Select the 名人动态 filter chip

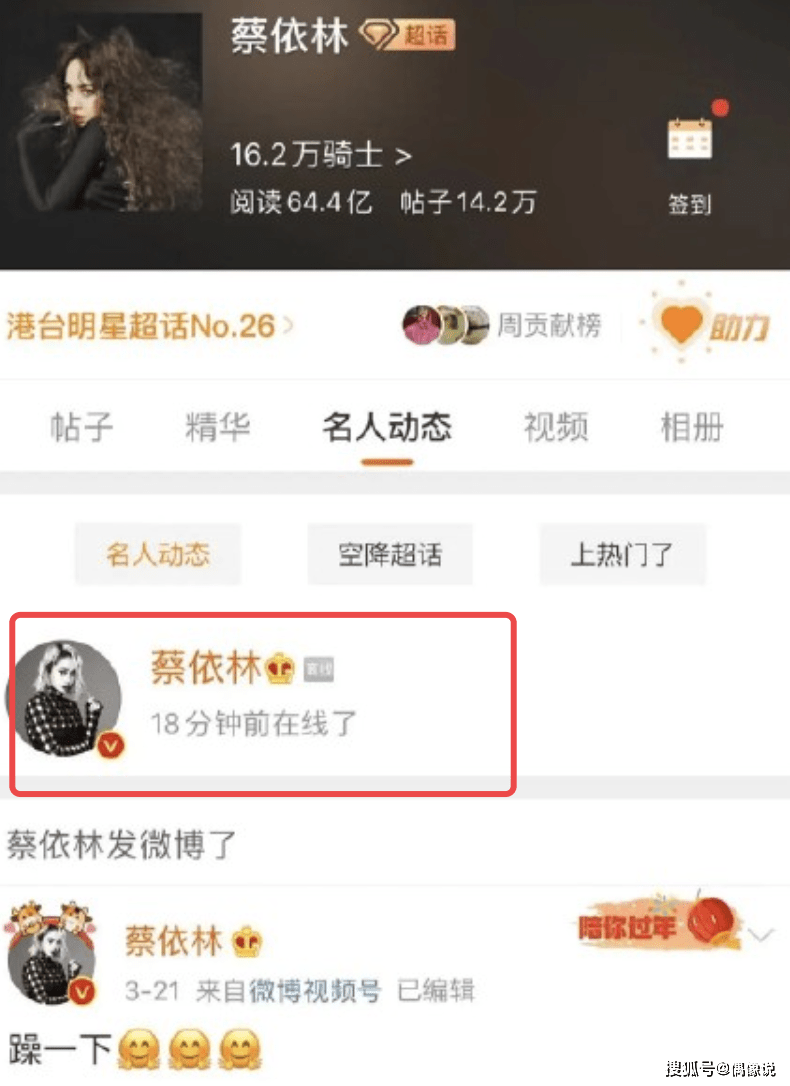158,554
